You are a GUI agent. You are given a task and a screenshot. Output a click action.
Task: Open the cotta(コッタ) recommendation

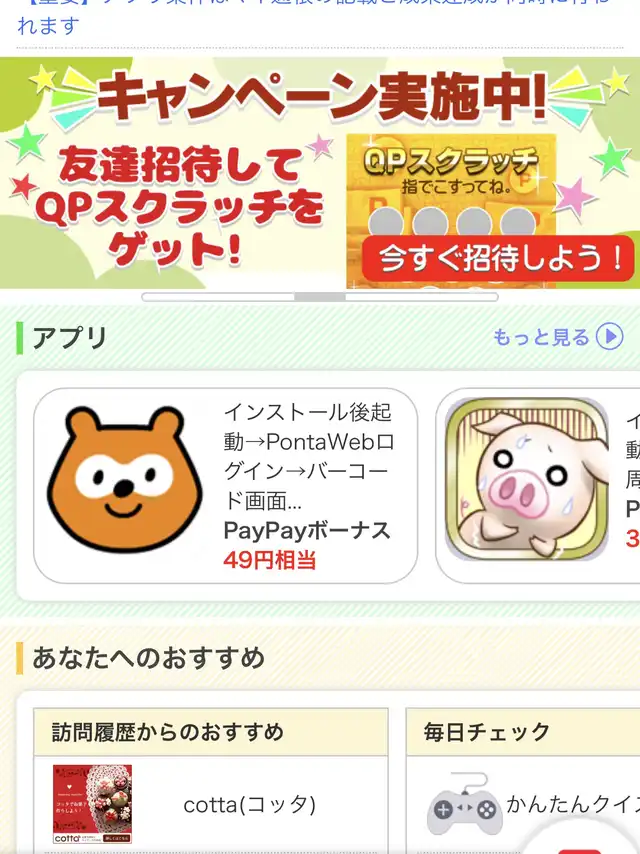(211, 804)
